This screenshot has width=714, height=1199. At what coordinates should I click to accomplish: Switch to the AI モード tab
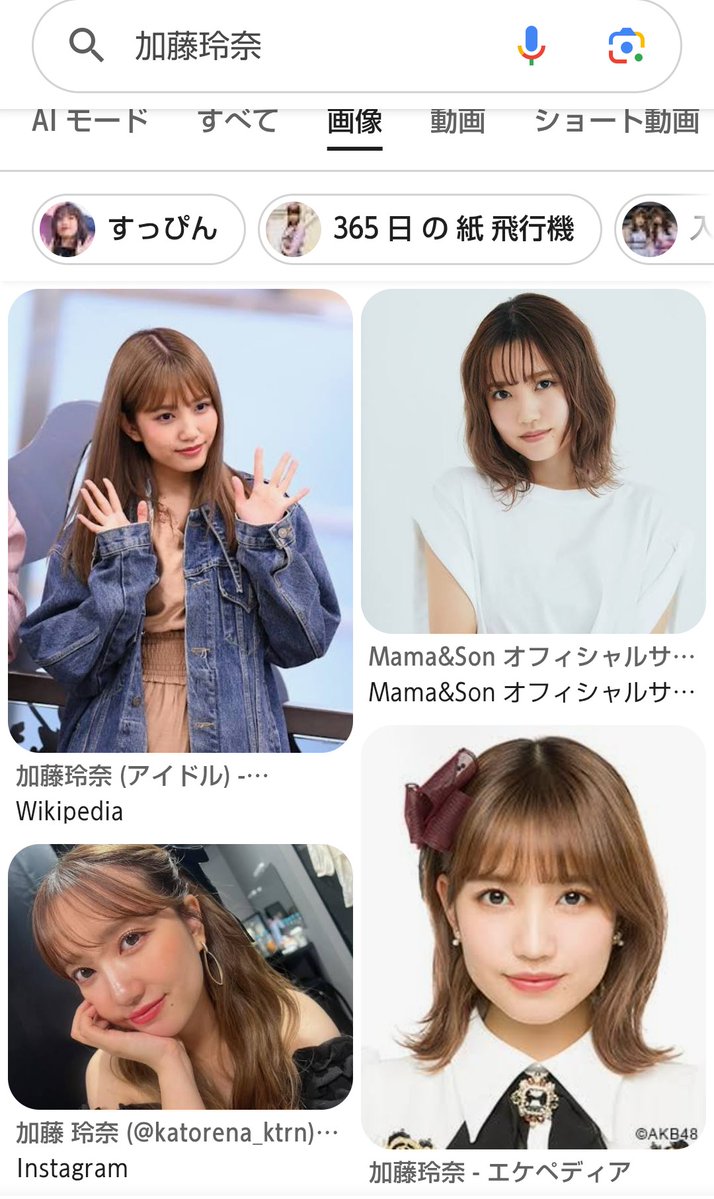click(90, 121)
